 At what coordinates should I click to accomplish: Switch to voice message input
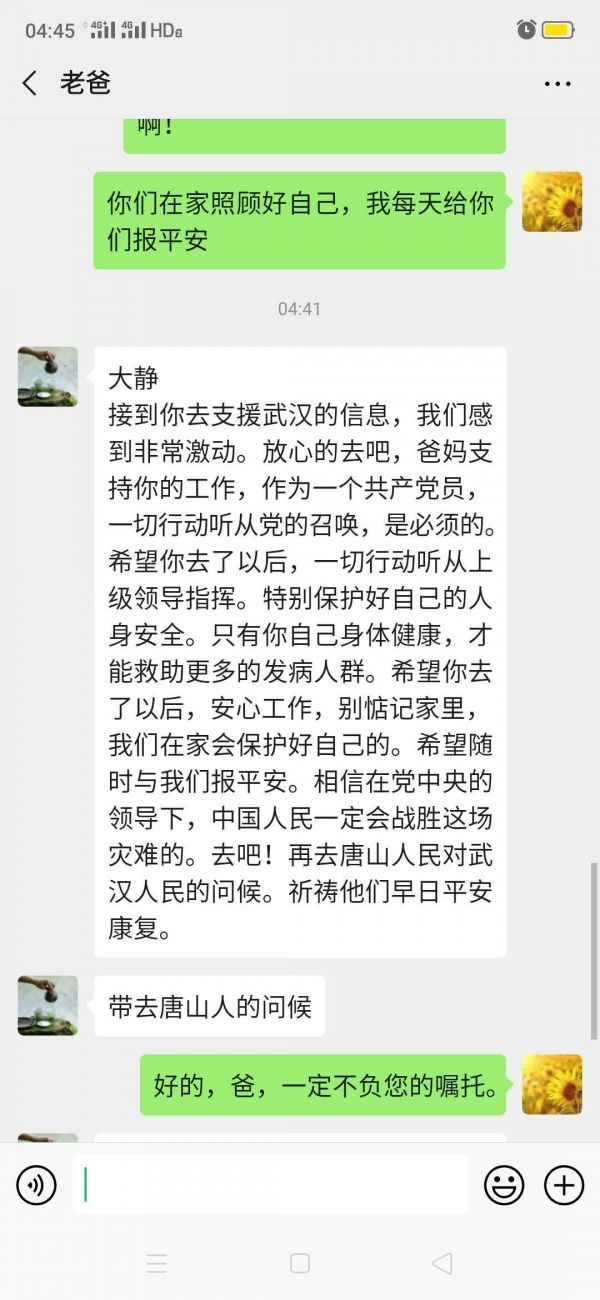pos(37,1185)
